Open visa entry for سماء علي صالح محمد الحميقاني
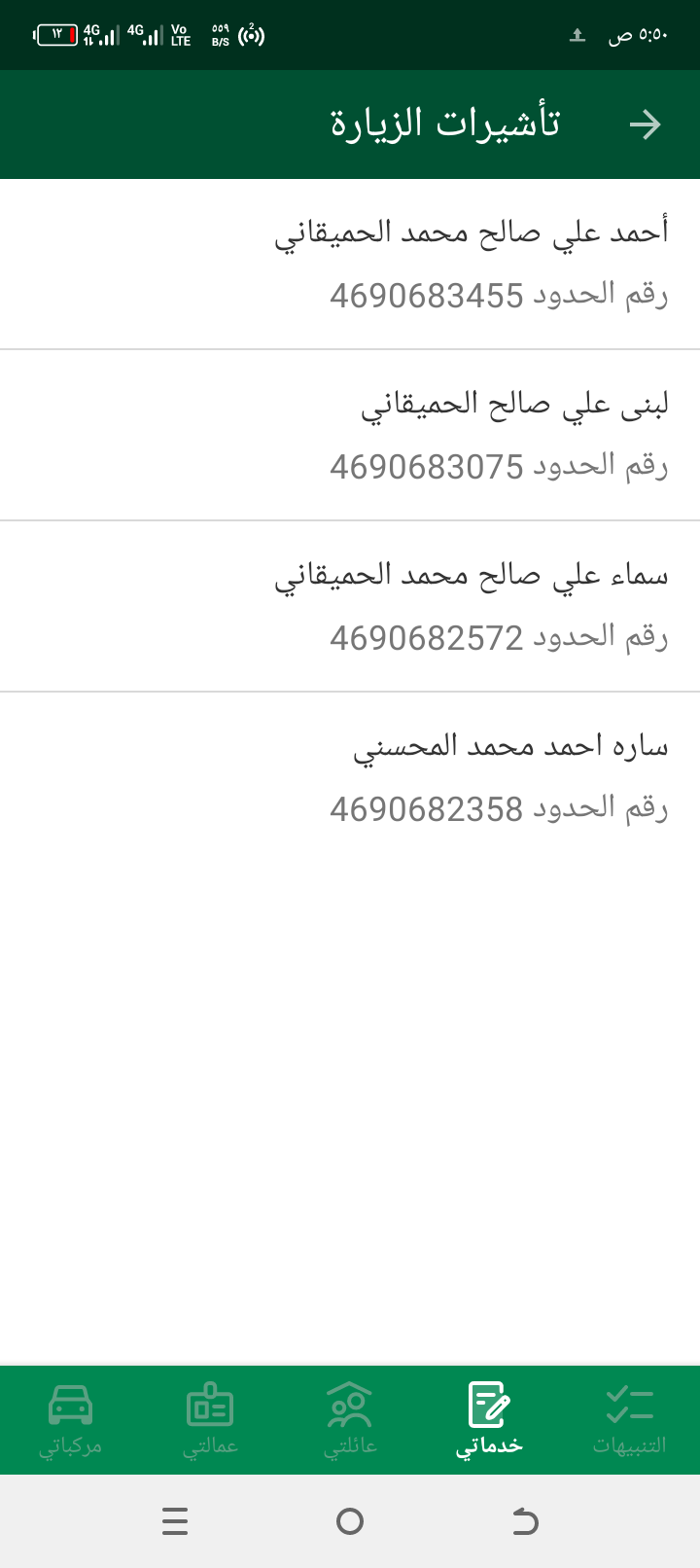 click(472, 605)
